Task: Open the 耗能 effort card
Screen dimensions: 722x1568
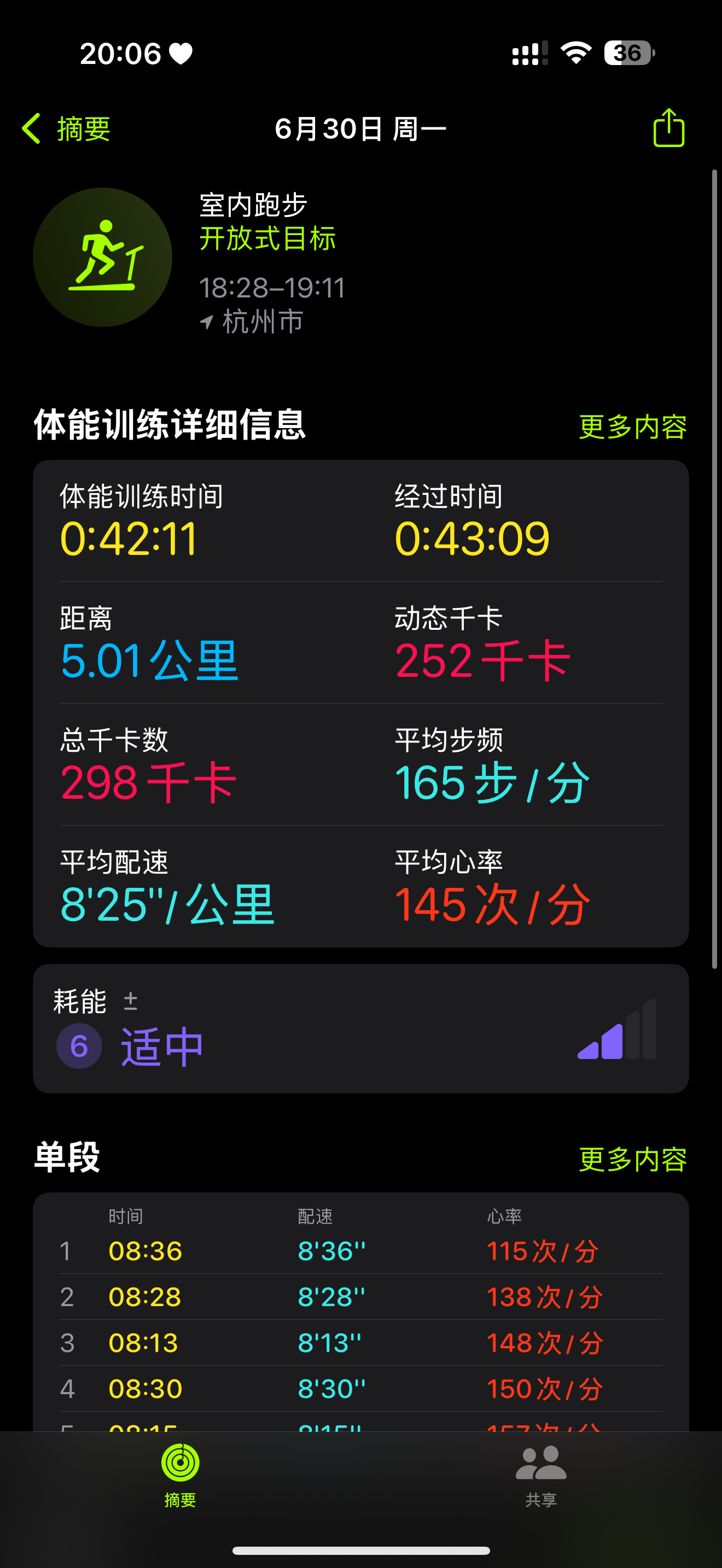Action: tap(361, 1028)
